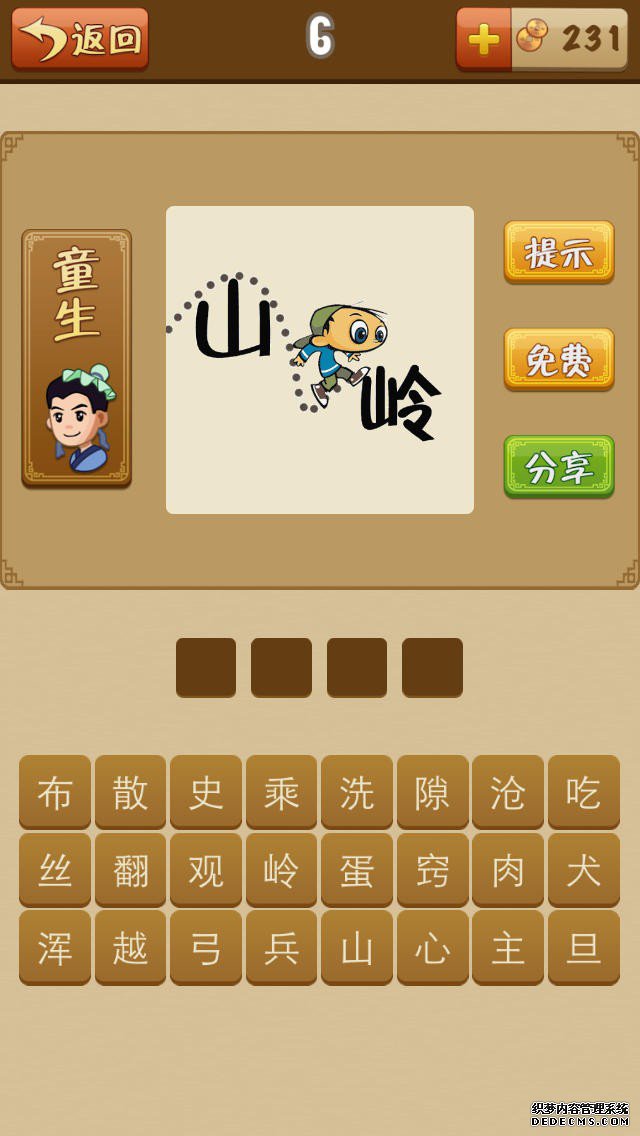This screenshot has height=1136, width=640.
Task: Tap the first empty answer slot
Action: click(x=206, y=667)
